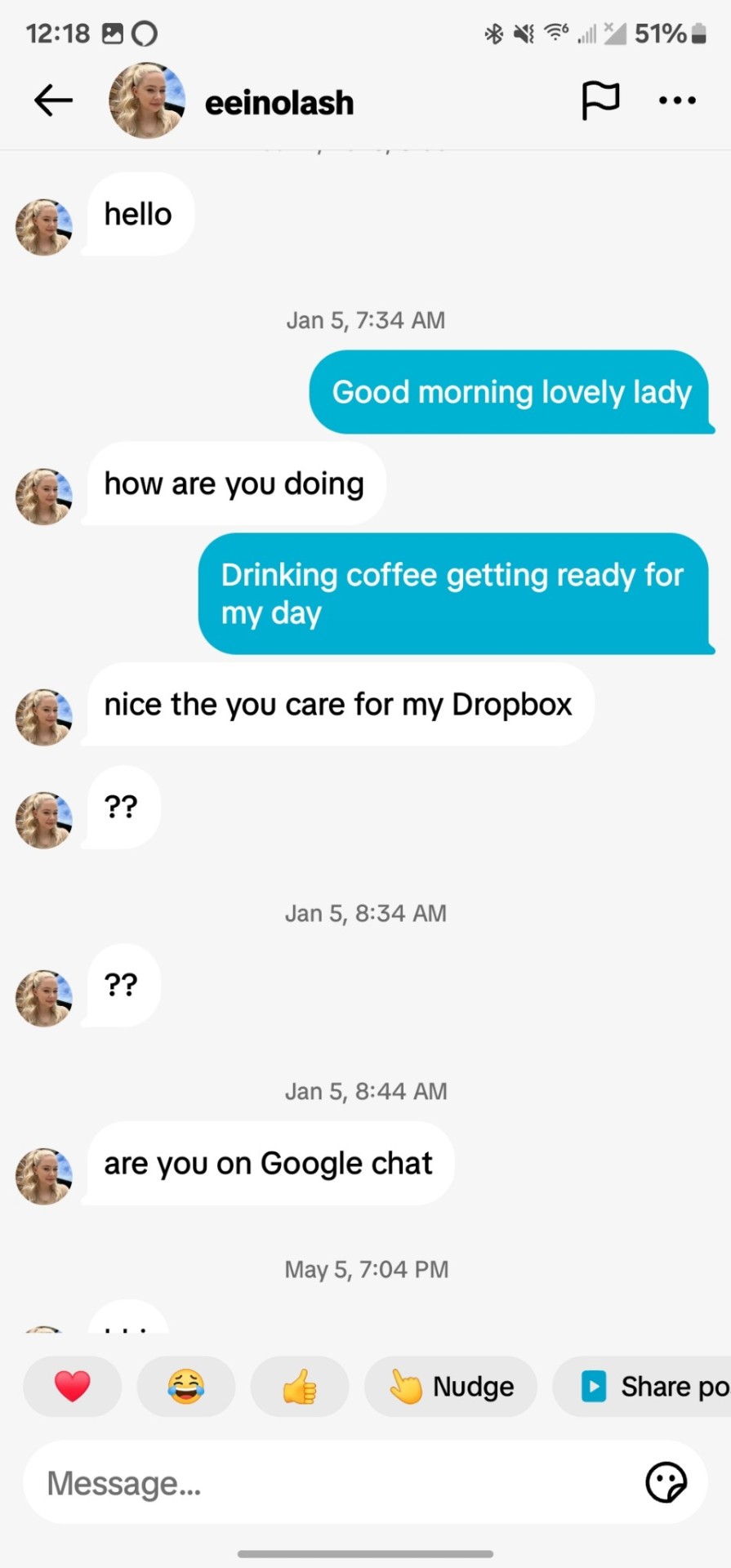This screenshot has width=731, height=1568.
Task: Open the three-dot overflow menu
Action: point(677,101)
